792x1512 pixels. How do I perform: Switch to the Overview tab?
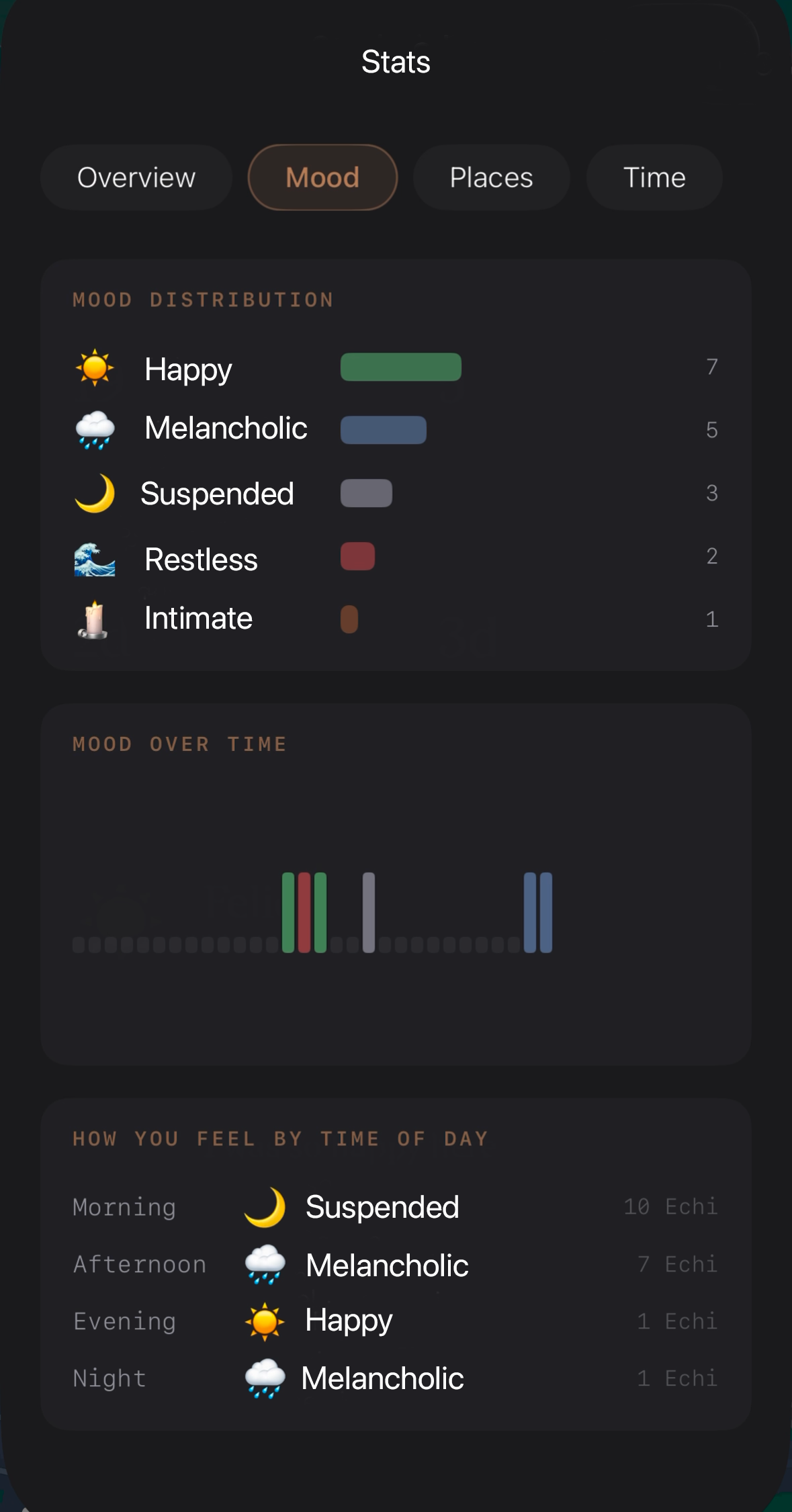(x=136, y=178)
